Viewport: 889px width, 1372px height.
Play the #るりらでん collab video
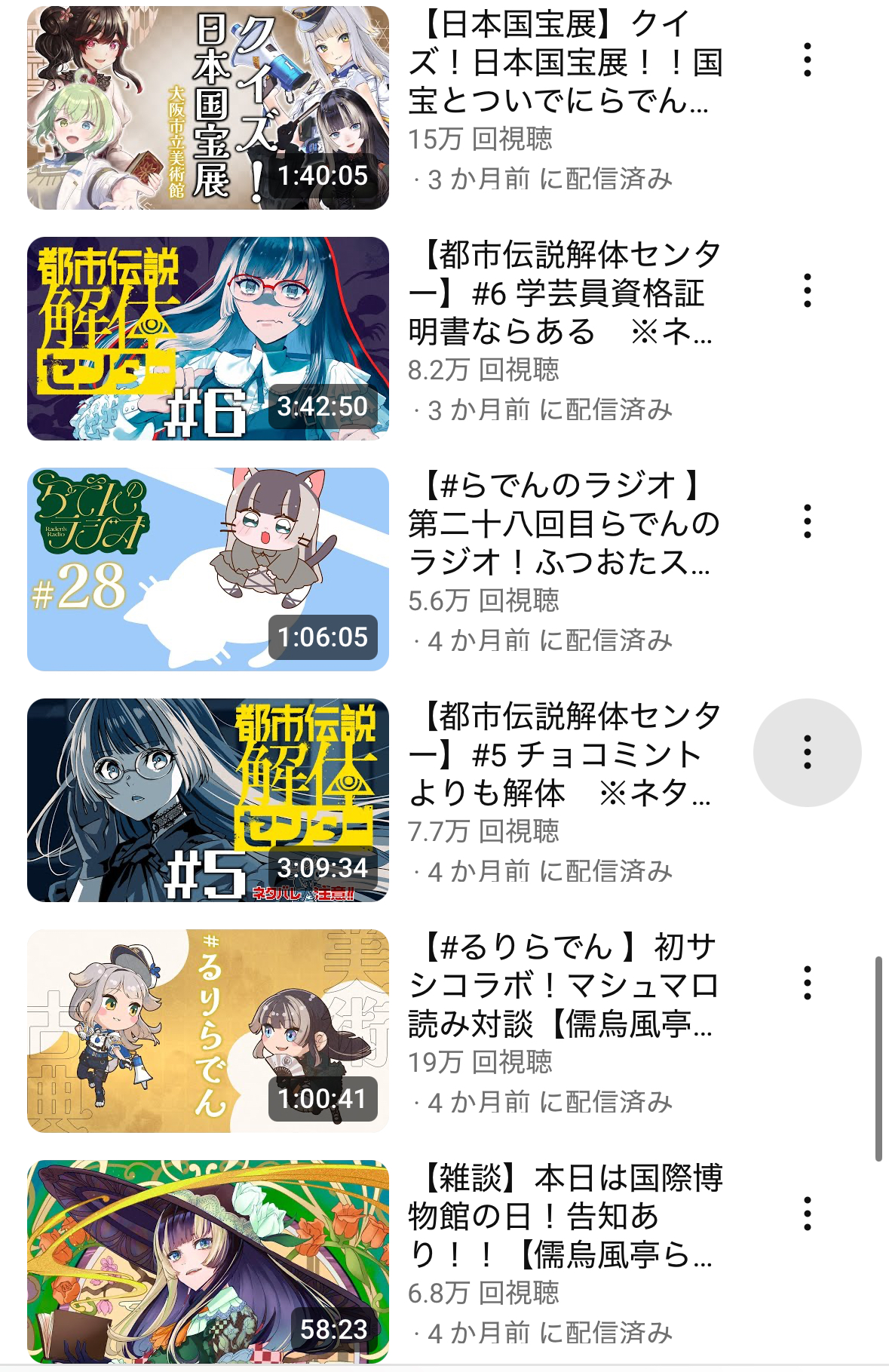click(208, 1031)
